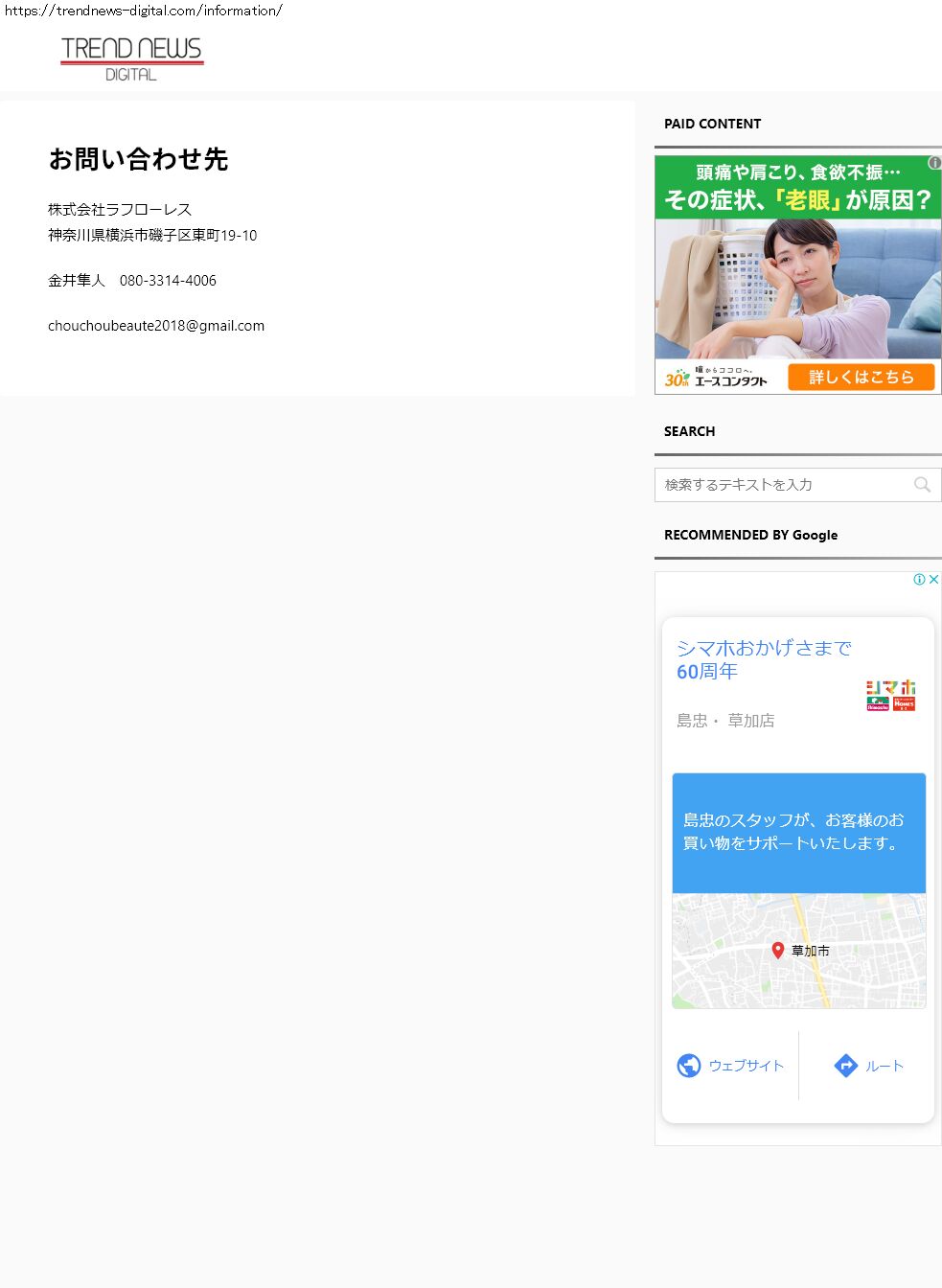This screenshot has width=942, height=1288.
Task: Open the ウェブサイト link in the ad
Action: pyautogui.click(x=731, y=1066)
